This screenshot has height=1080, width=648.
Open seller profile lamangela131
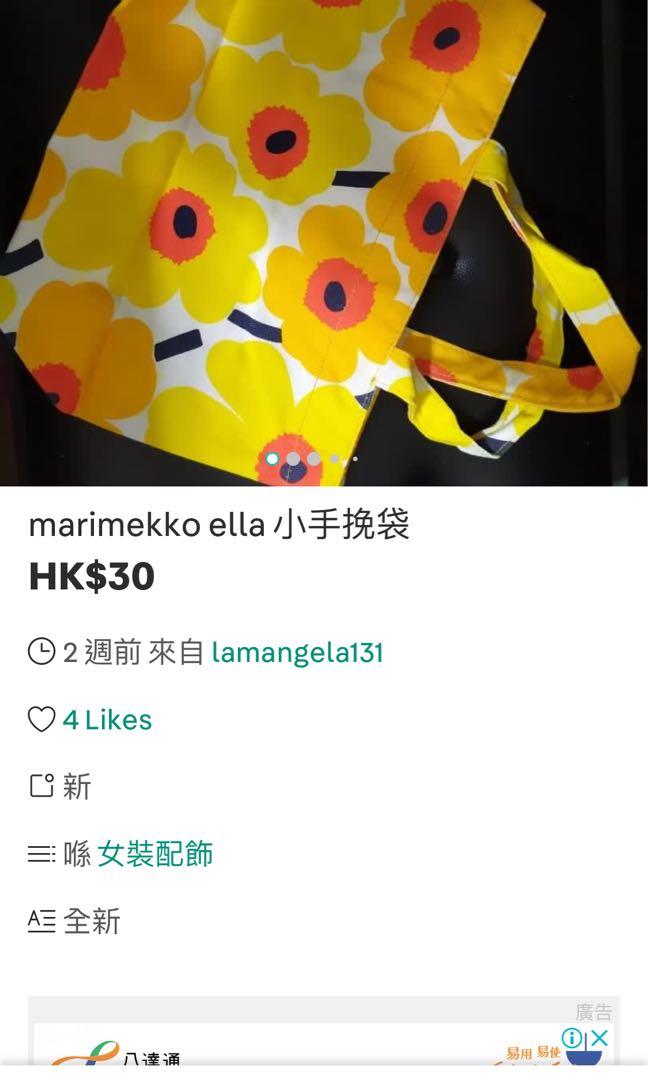tap(297, 652)
